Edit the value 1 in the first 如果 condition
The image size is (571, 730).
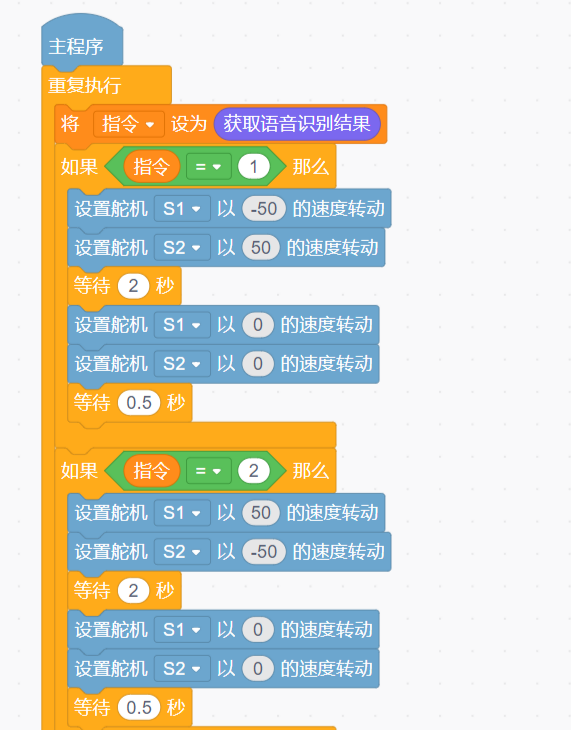(253, 167)
